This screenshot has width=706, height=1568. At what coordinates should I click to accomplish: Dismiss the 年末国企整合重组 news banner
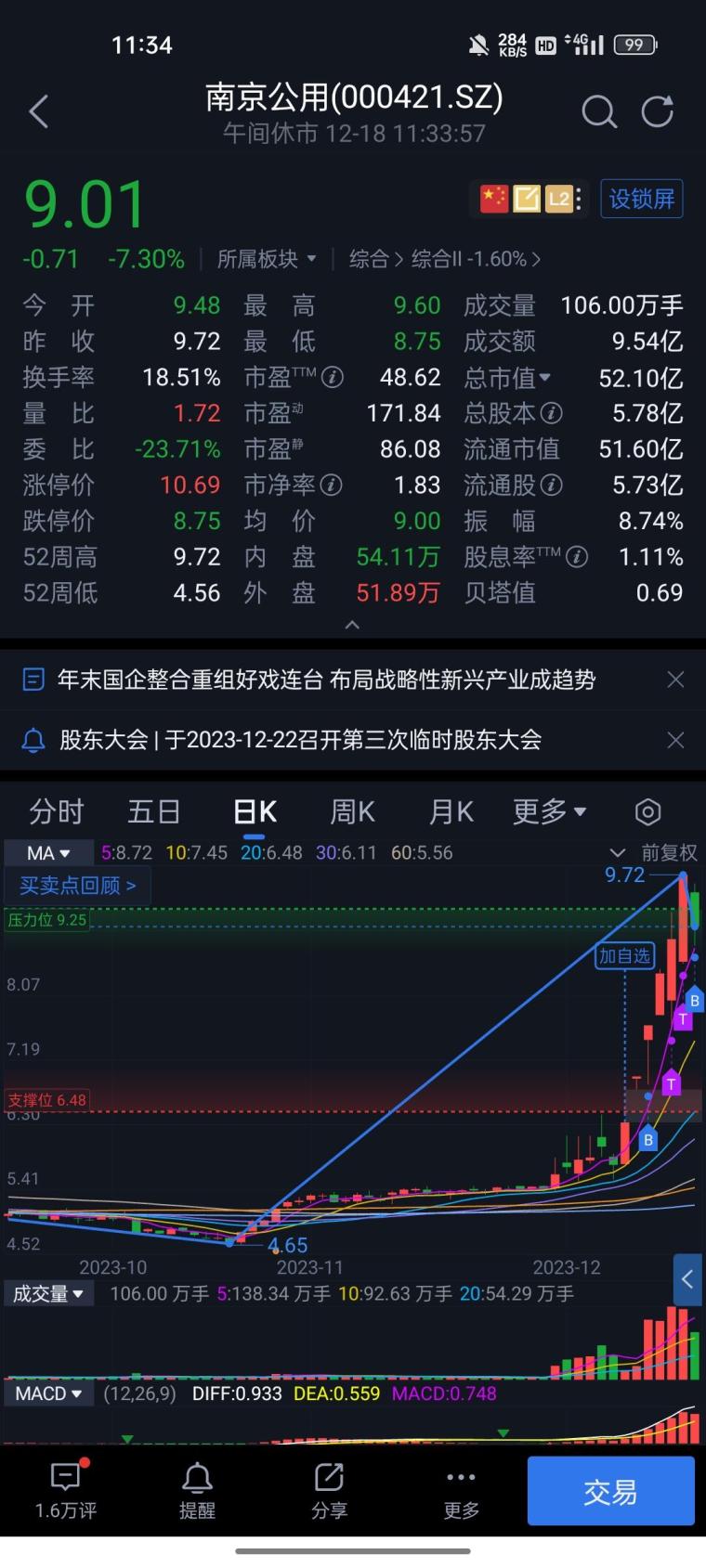pos(676,680)
